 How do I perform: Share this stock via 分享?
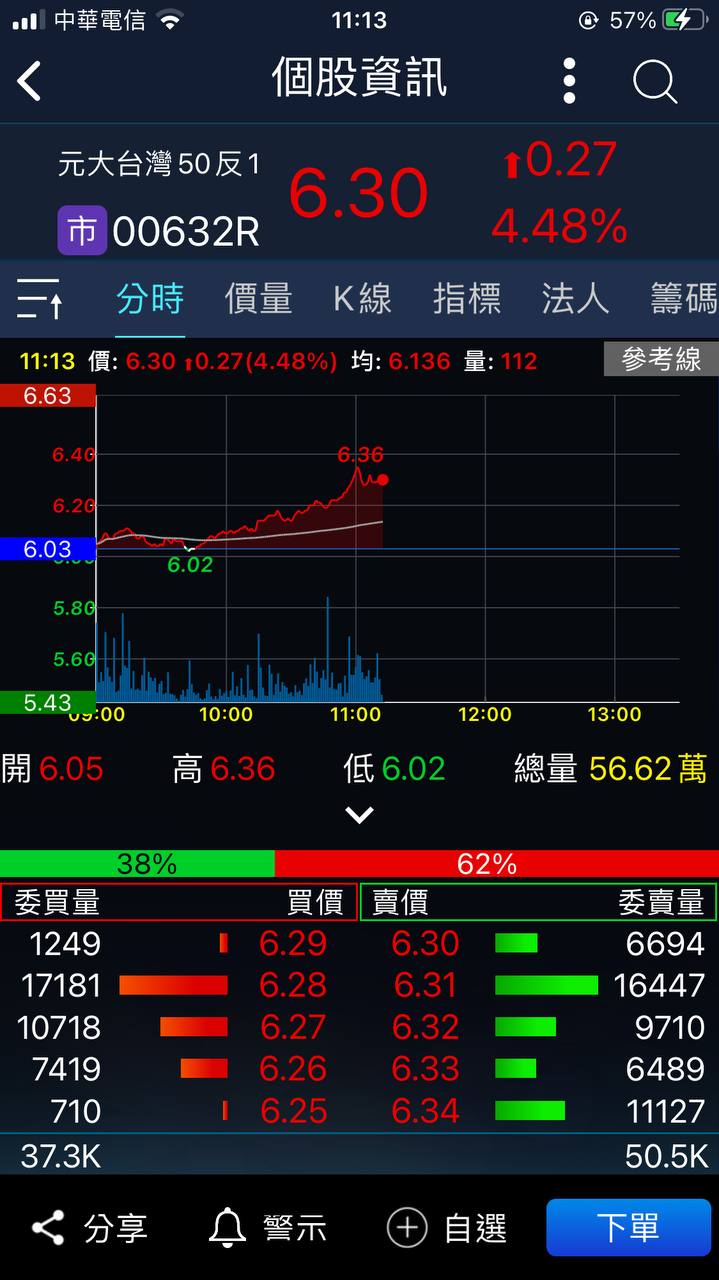[90, 1228]
